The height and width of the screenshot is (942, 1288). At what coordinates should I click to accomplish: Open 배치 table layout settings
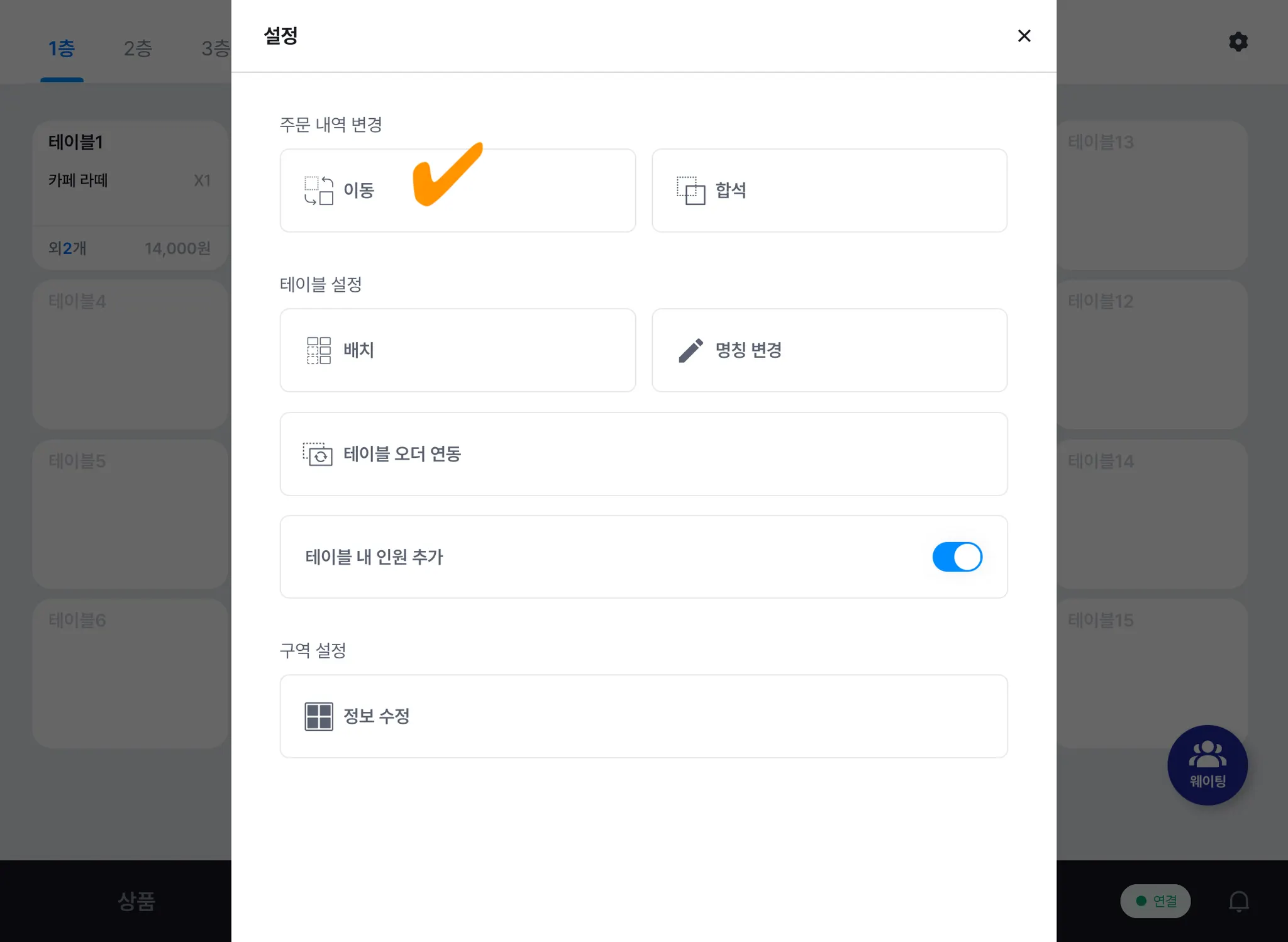click(x=457, y=350)
